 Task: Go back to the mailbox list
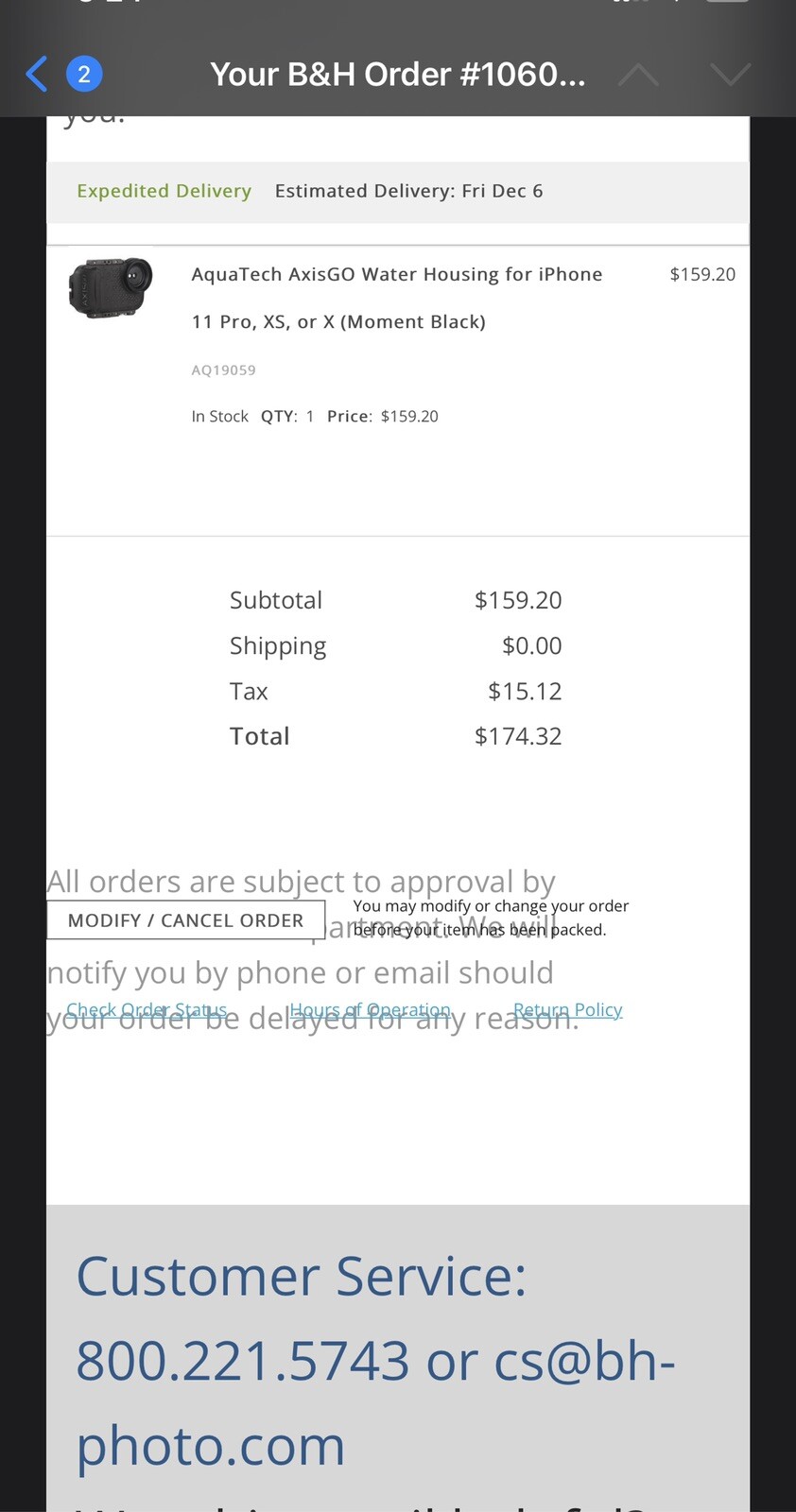(38, 74)
